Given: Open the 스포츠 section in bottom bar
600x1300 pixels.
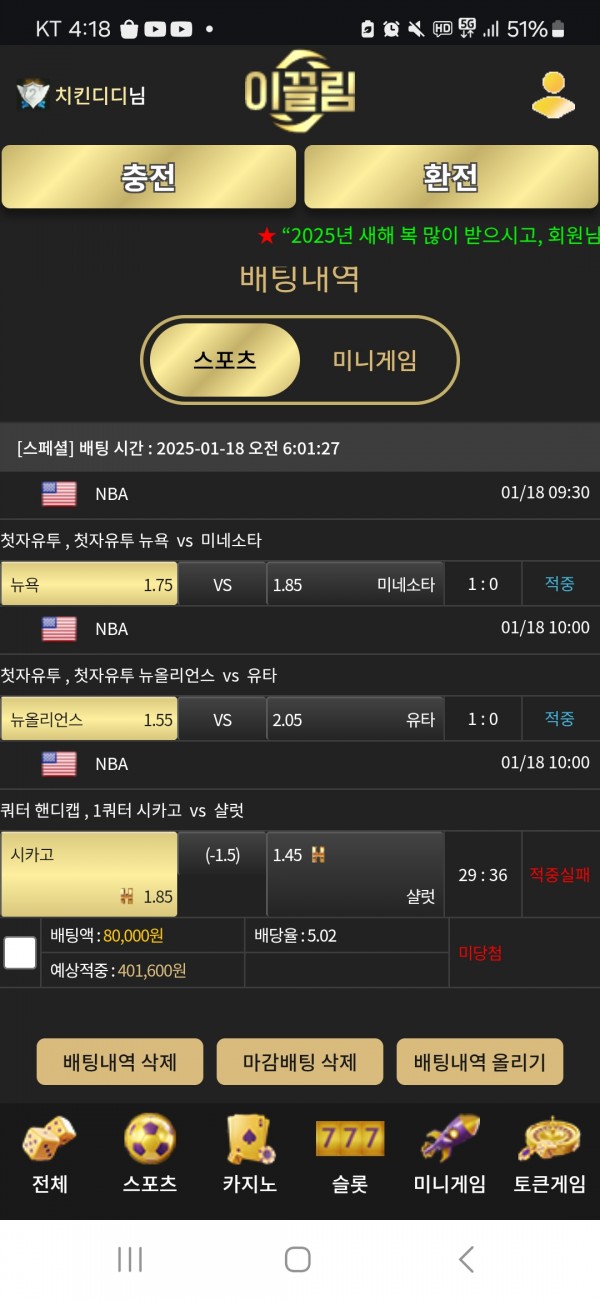Looking at the screenshot, I should (x=150, y=1155).
